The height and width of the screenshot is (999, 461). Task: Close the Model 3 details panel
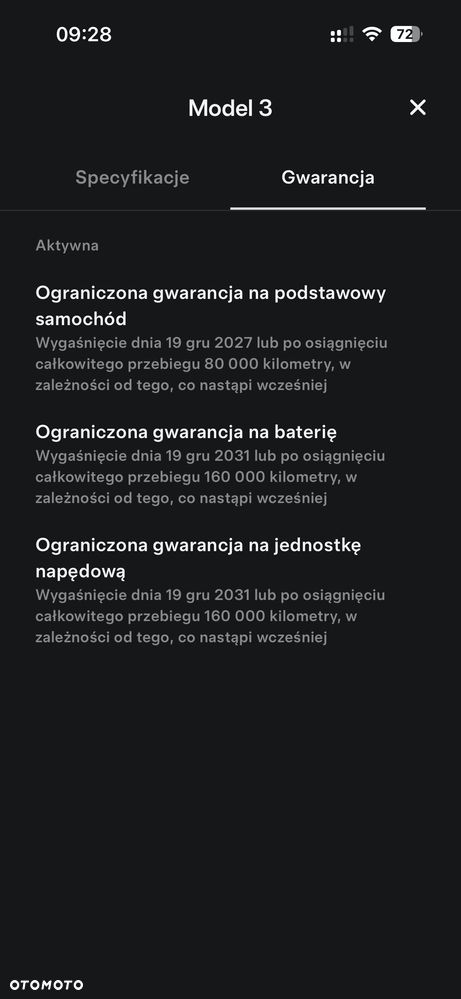click(418, 108)
